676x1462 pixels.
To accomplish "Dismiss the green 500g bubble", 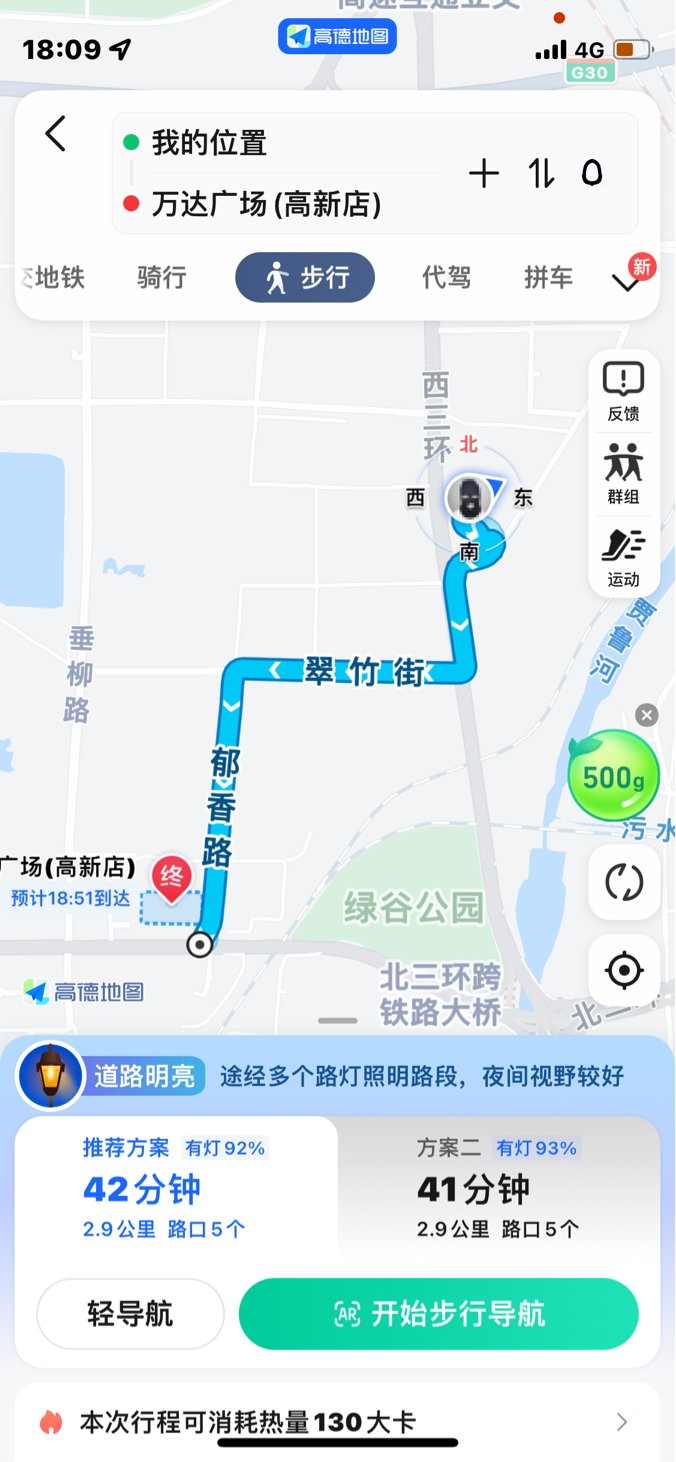I will pos(647,715).
